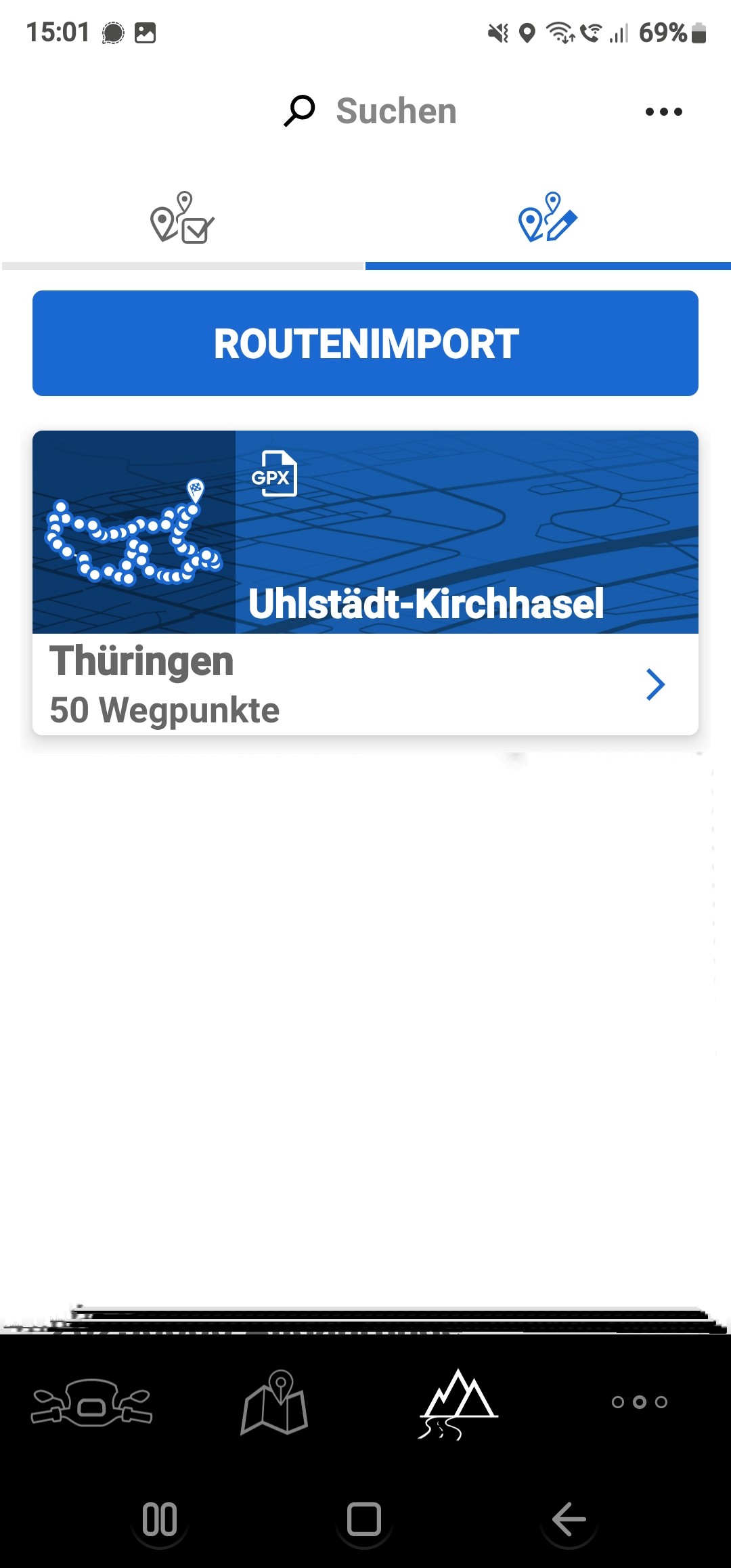Viewport: 731px width, 1568px height.
Task: Select the mountain routes tab in bottom bar
Action: (x=458, y=1401)
